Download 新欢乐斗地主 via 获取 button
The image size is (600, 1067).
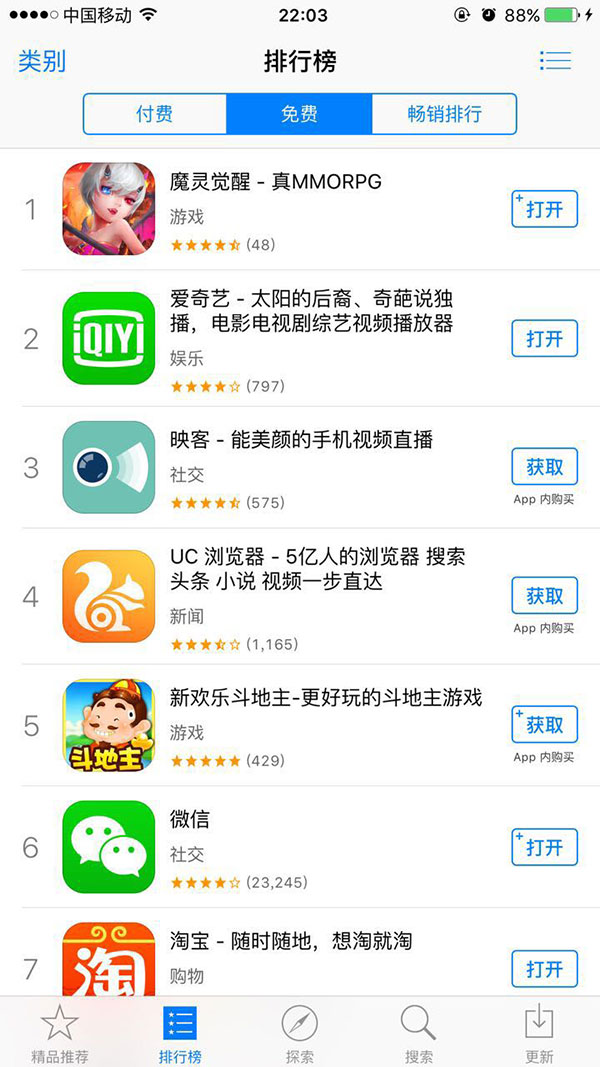coord(544,724)
